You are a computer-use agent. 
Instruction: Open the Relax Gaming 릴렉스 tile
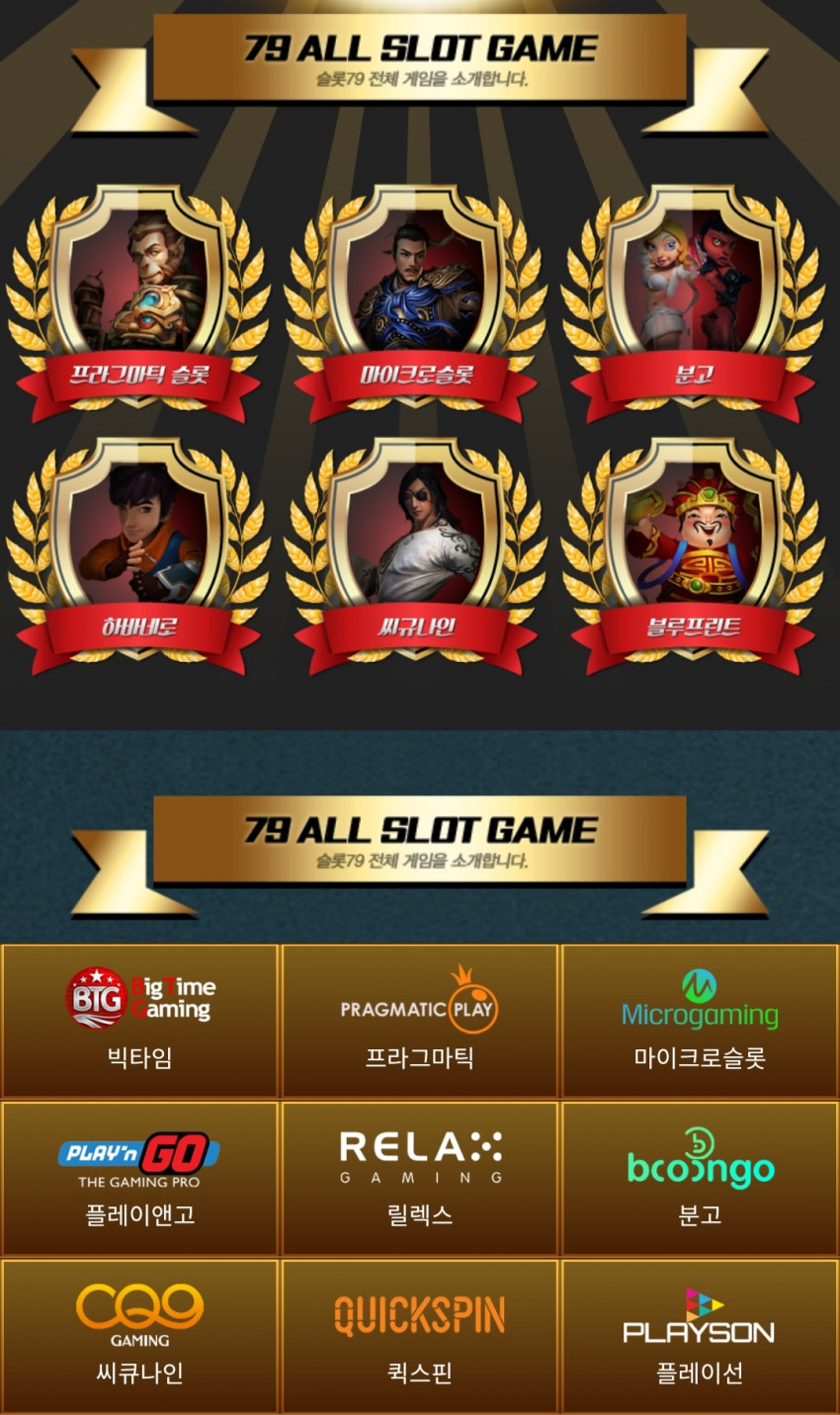click(x=420, y=1178)
